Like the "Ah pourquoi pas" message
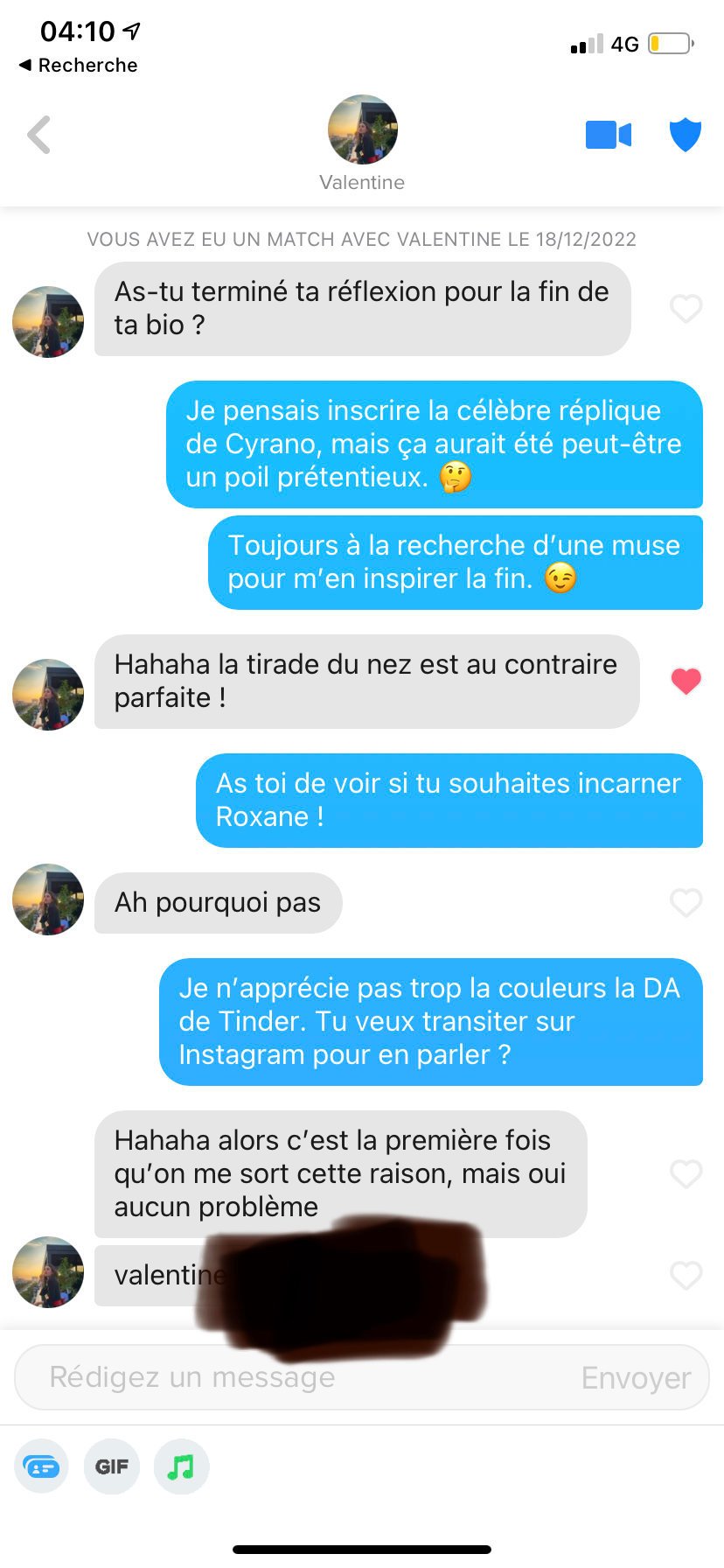724x1568 pixels. pos(686,902)
